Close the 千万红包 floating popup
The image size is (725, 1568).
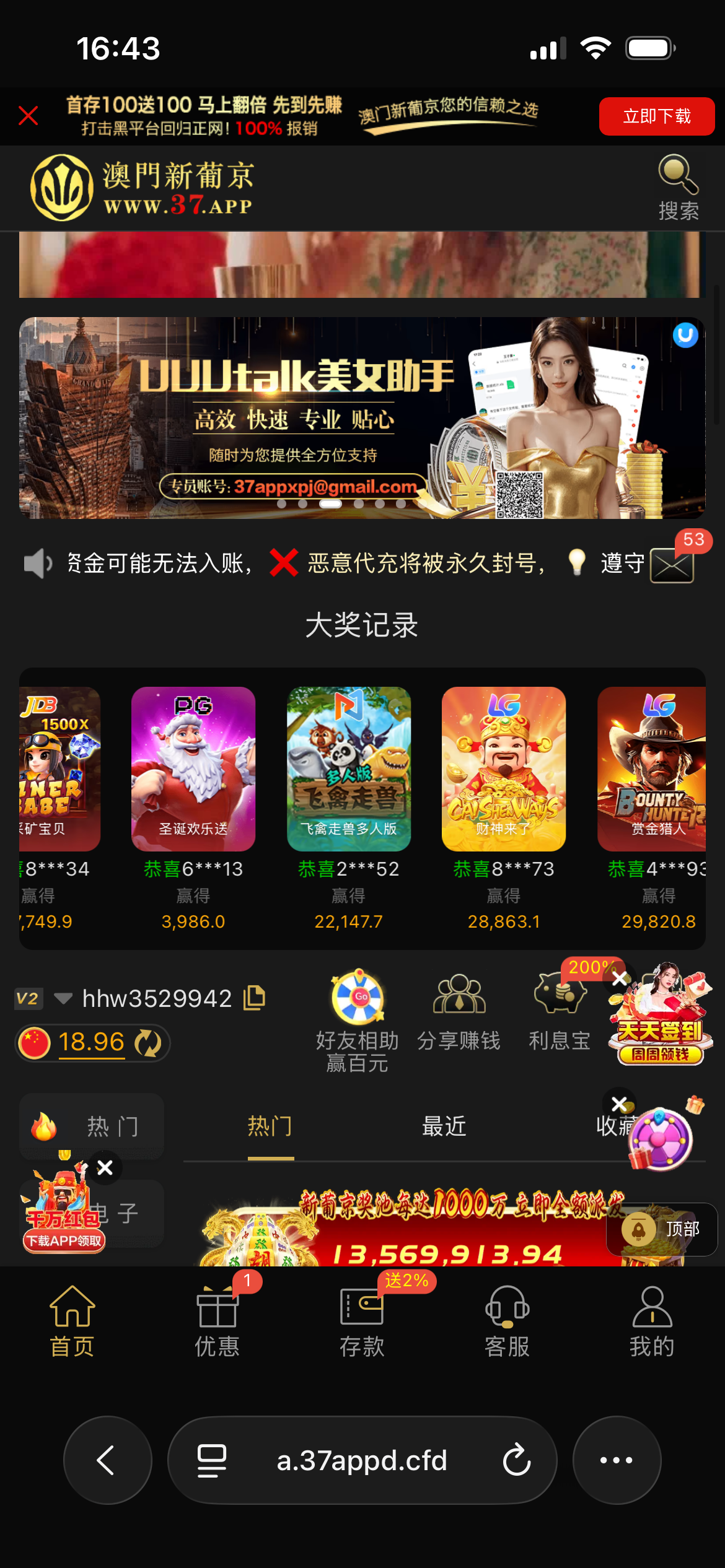click(x=105, y=1168)
